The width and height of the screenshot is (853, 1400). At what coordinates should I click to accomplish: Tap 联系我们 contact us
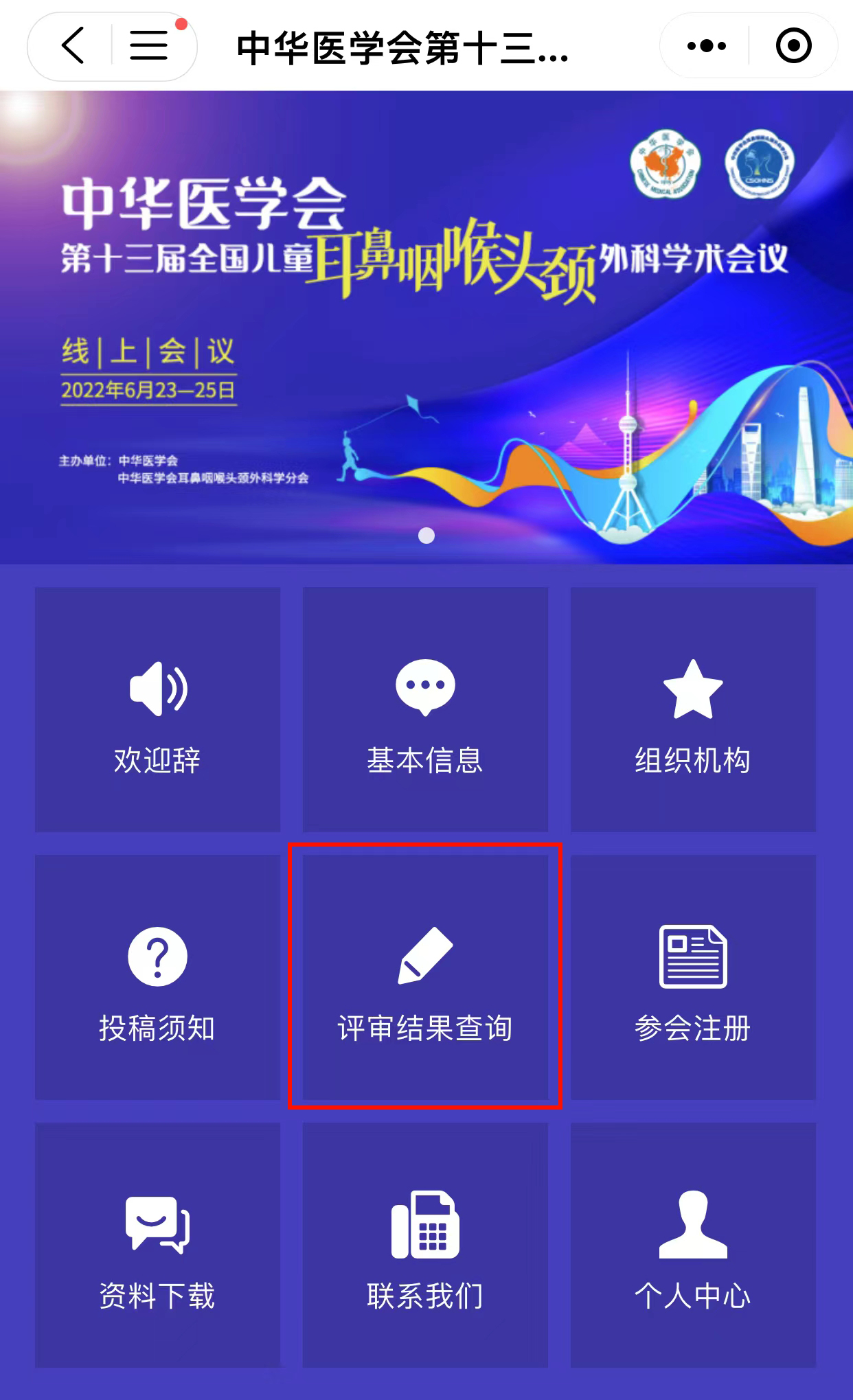pyautogui.click(x=425, y=1245)
